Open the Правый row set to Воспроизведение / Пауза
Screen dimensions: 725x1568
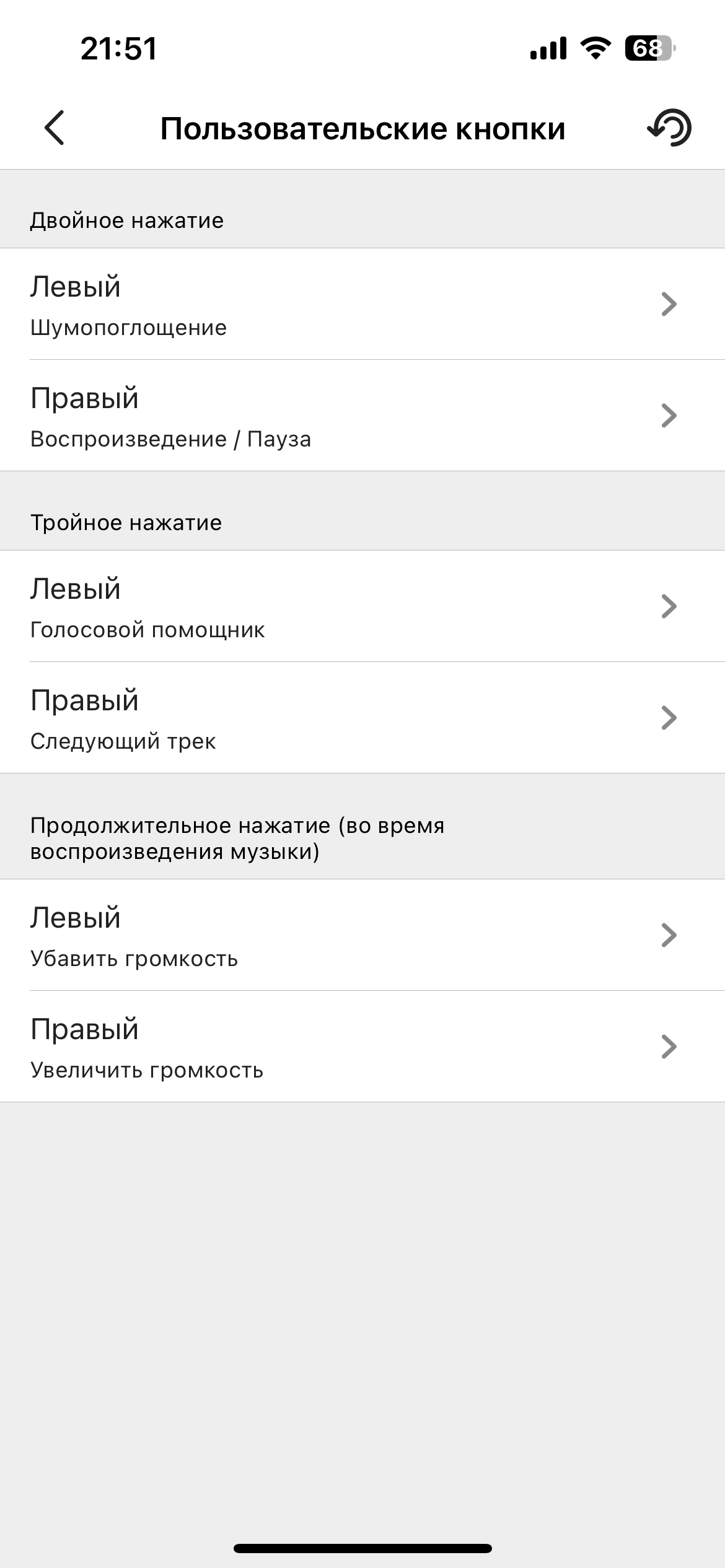[362, 416]
